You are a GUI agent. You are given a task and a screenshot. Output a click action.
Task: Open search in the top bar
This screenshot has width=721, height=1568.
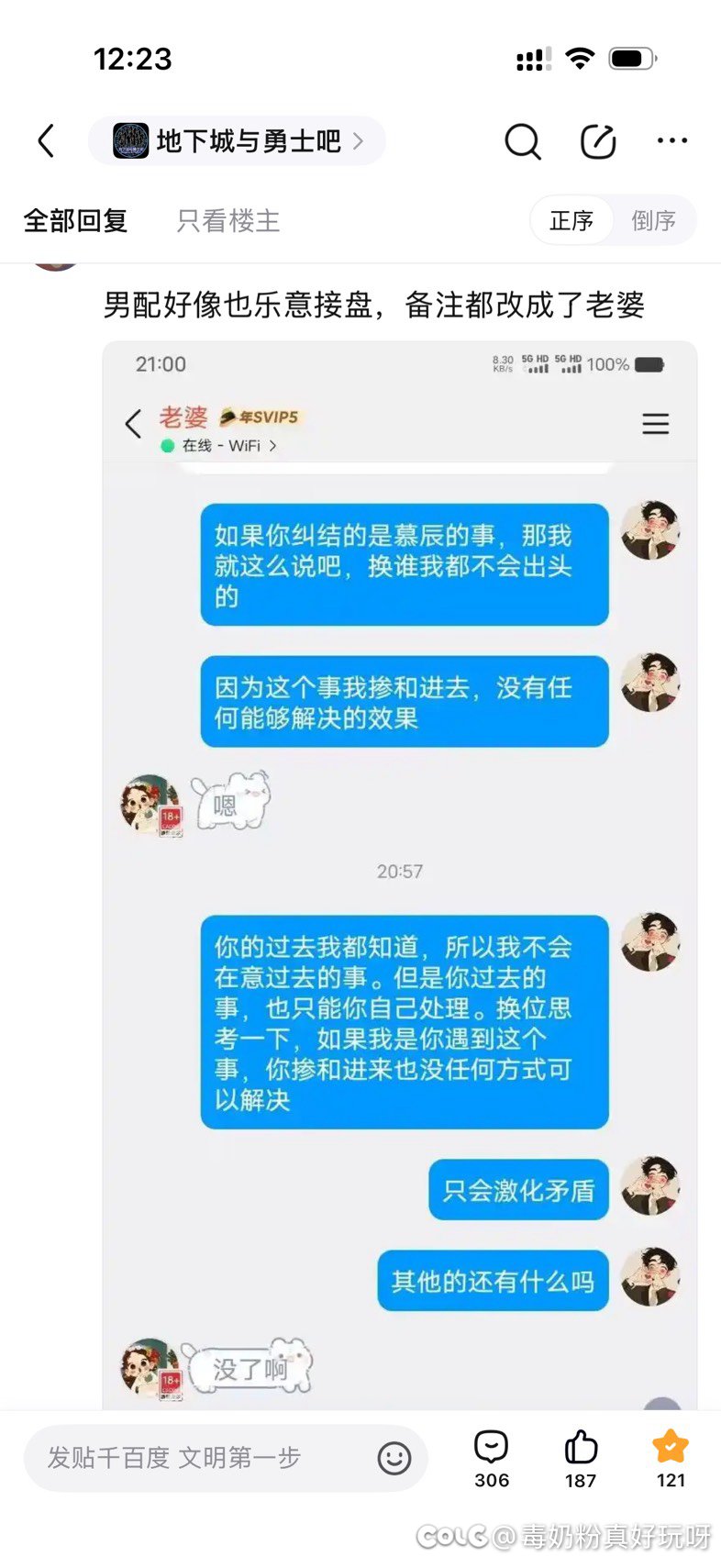pyautogui.click(x=522, y=141)
